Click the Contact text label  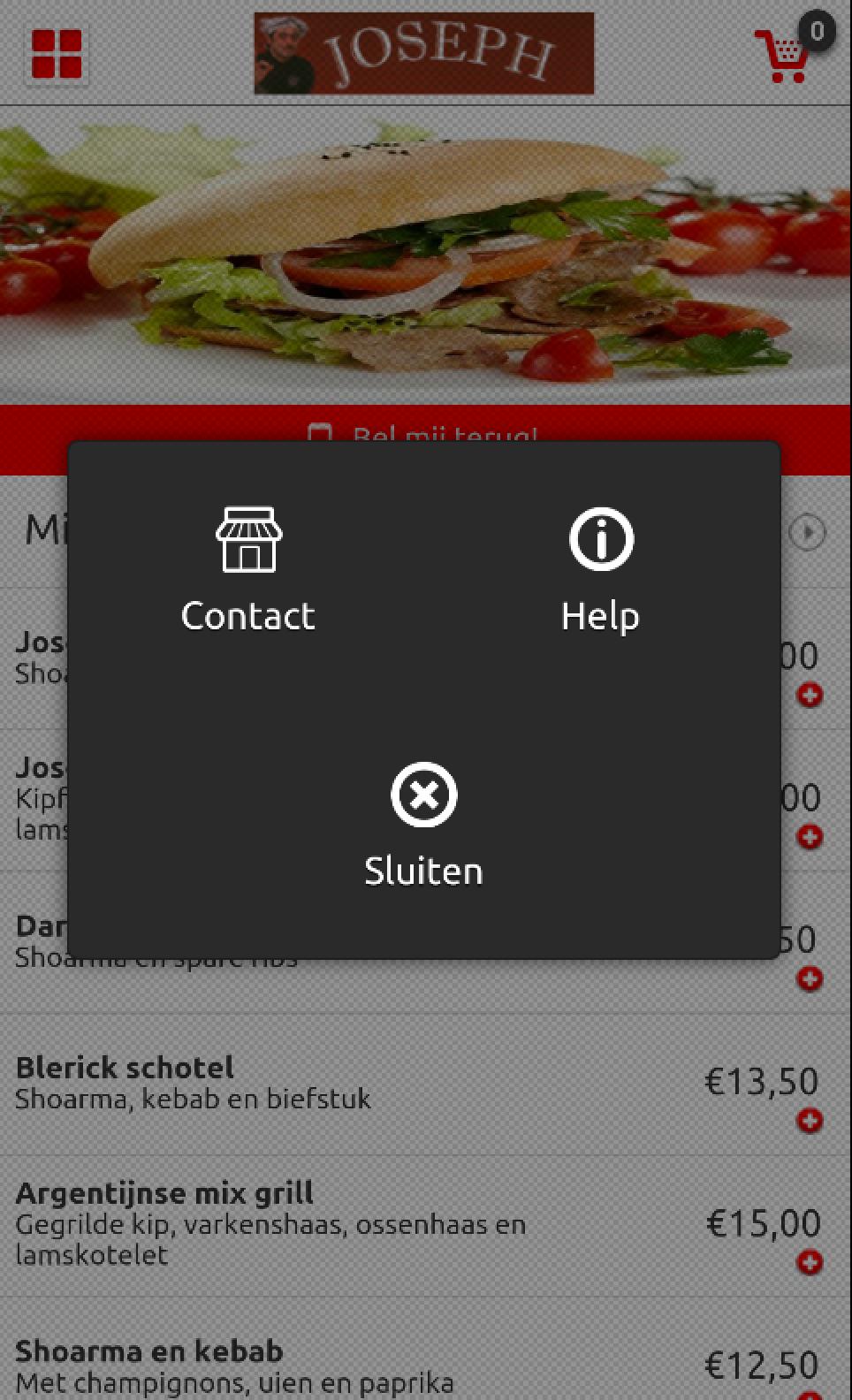tap(247, 616)
